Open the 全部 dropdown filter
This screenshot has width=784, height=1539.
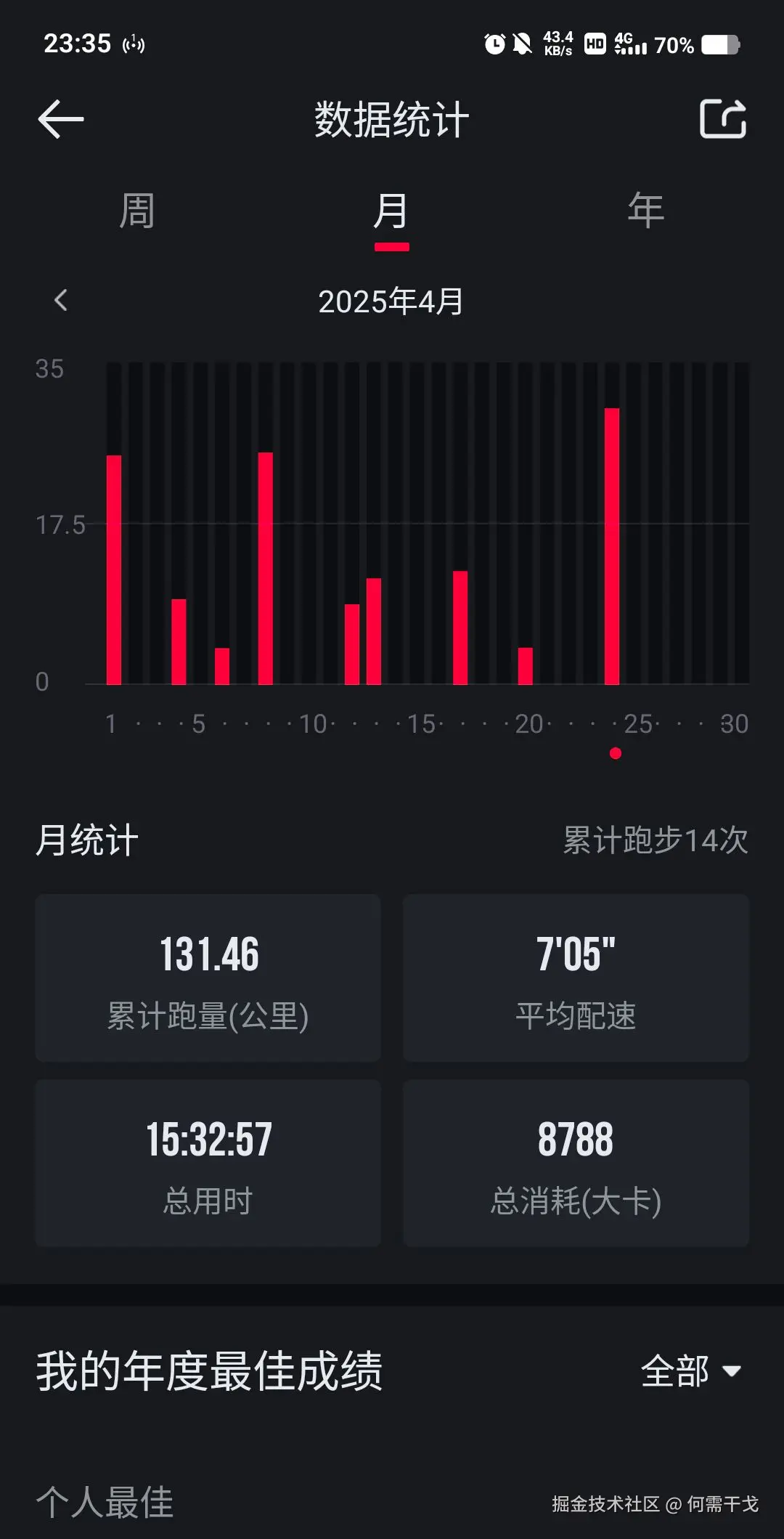tap(690, 1371)
